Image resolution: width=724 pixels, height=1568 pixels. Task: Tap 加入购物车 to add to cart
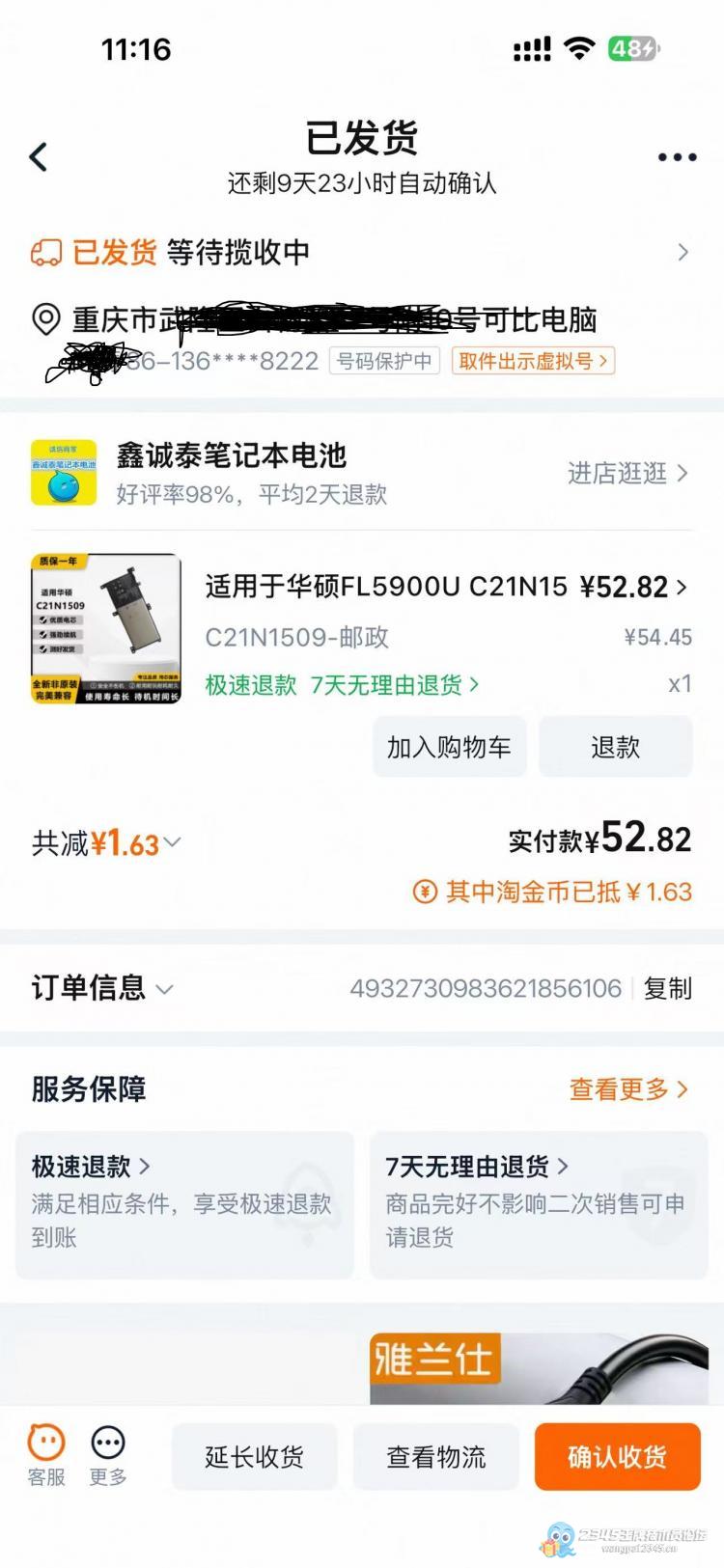(449, 747)
